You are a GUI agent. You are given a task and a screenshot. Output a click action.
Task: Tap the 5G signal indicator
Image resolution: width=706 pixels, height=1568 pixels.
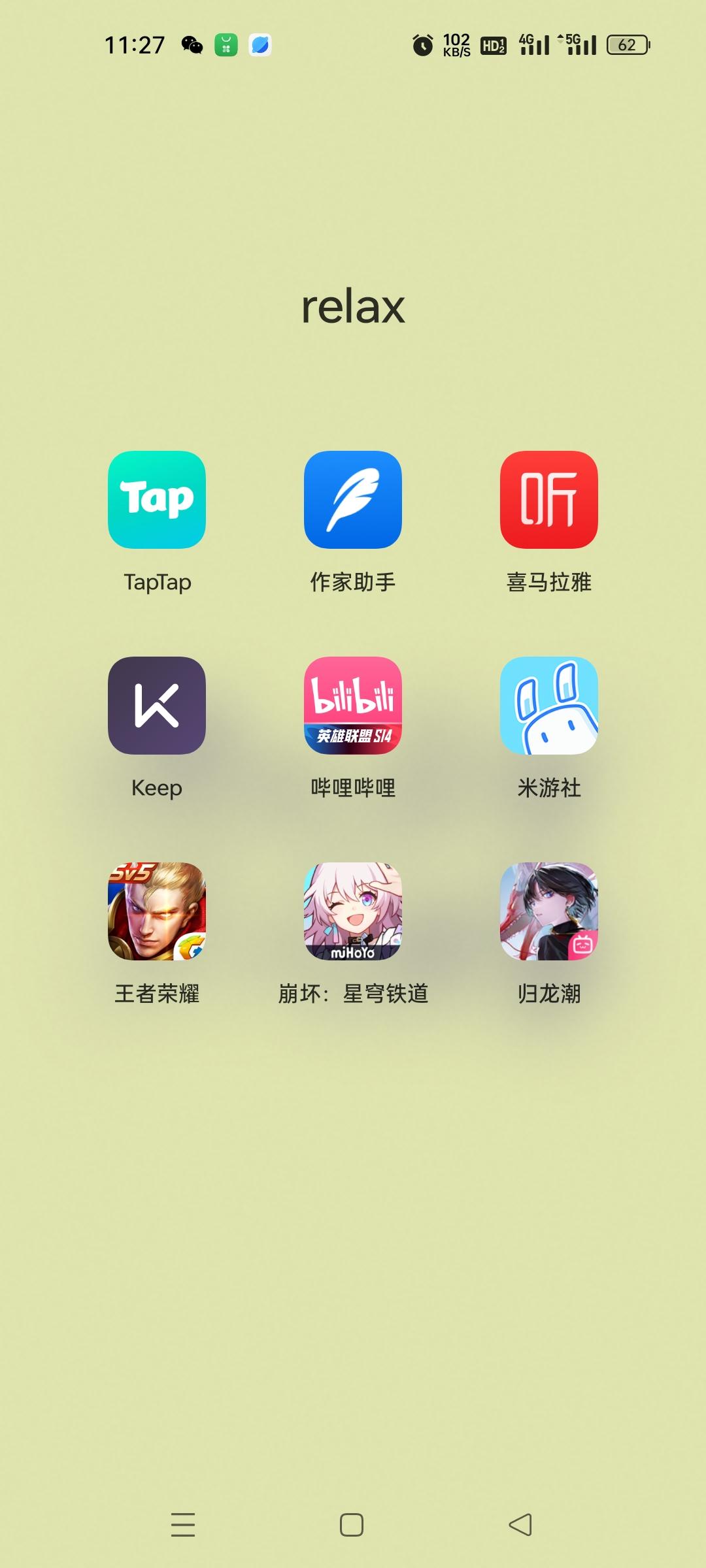(576, 46)
